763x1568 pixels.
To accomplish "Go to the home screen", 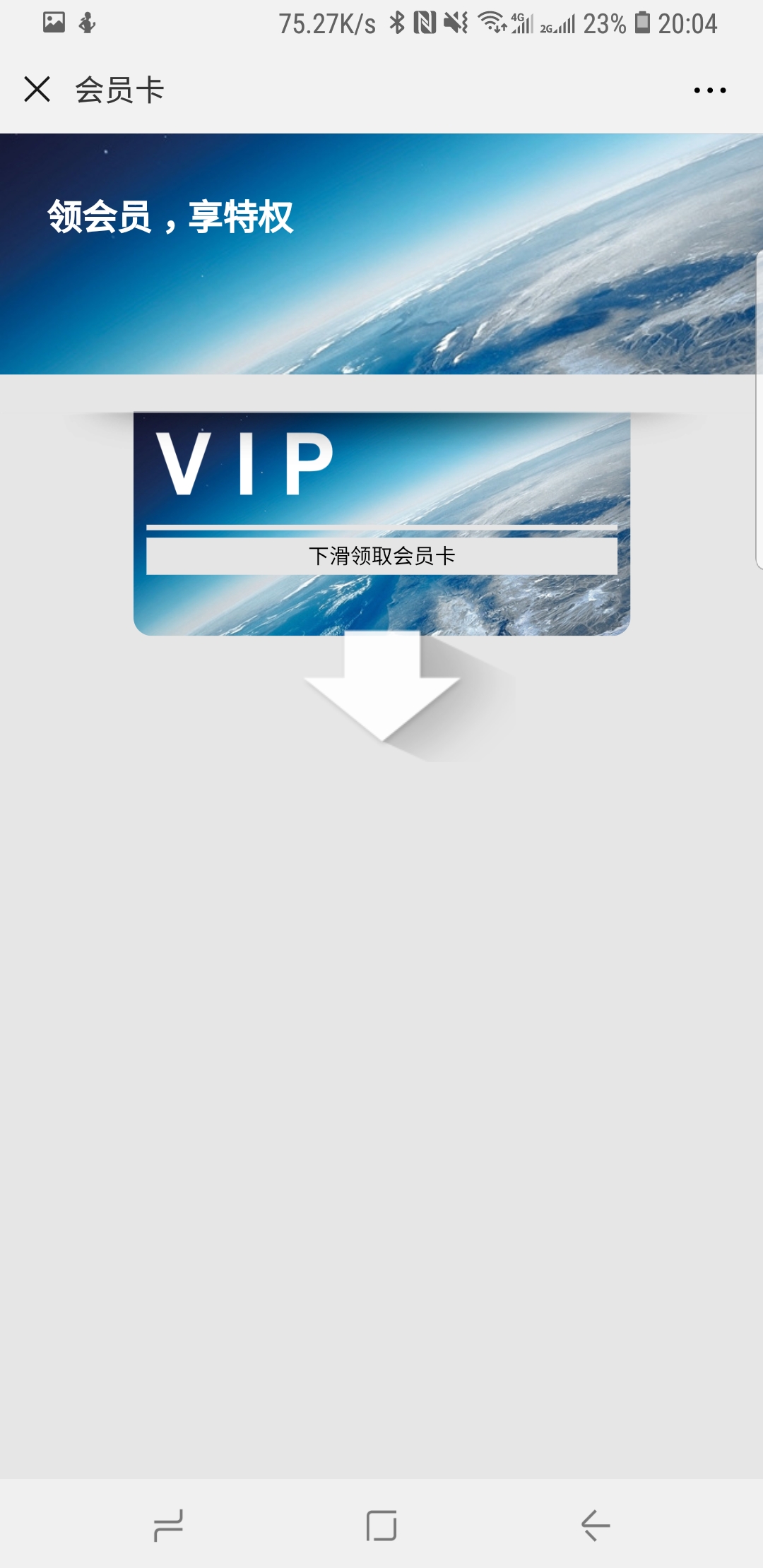I will (381, 1525).
